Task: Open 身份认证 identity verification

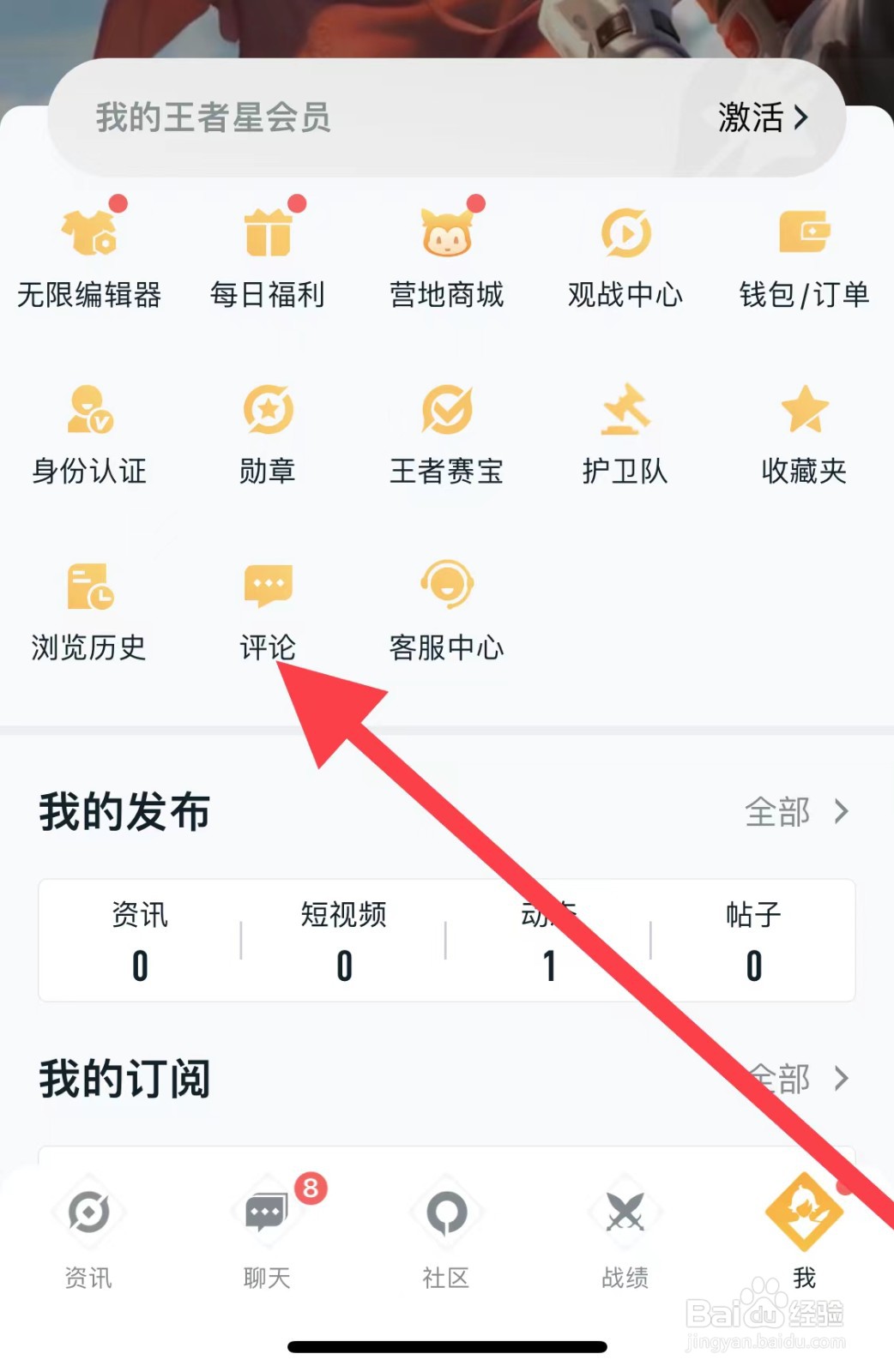Action: [91, 433]
